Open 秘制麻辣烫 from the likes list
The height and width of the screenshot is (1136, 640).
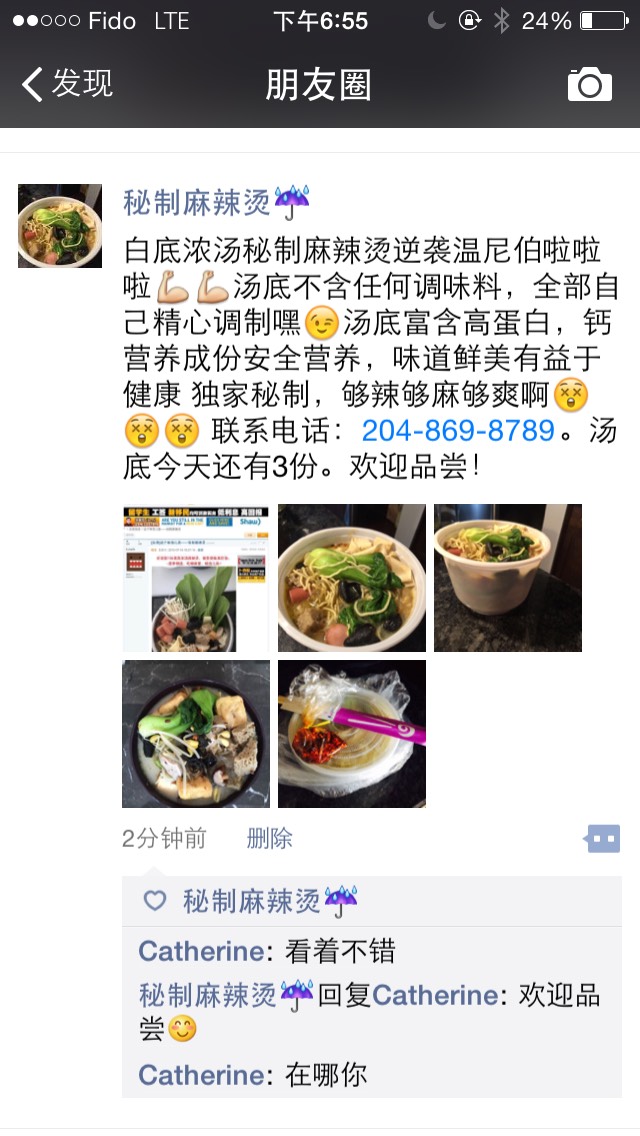[x=252, y=901]
